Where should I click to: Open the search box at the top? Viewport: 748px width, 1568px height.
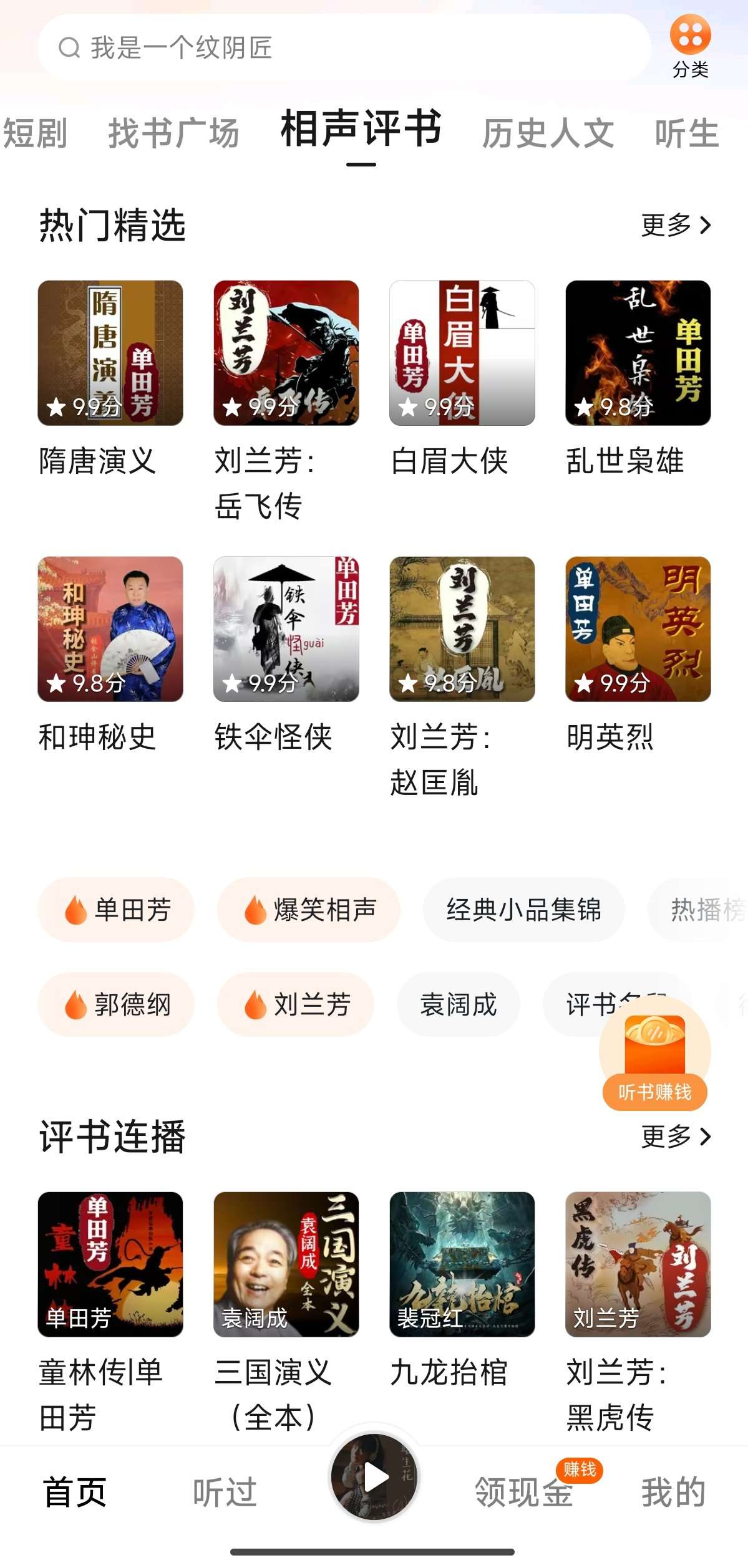[x=343, y=47]
